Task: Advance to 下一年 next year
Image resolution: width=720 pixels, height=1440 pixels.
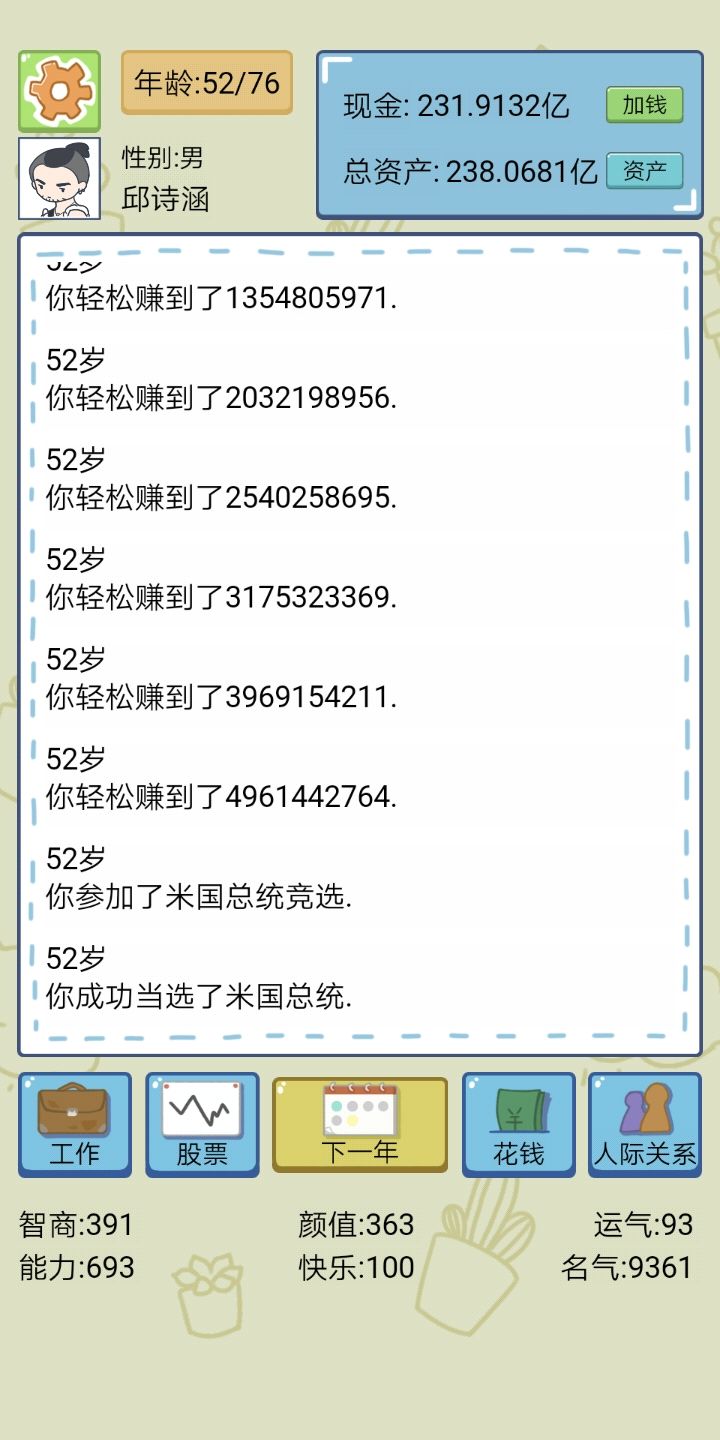Action: 360,1124
